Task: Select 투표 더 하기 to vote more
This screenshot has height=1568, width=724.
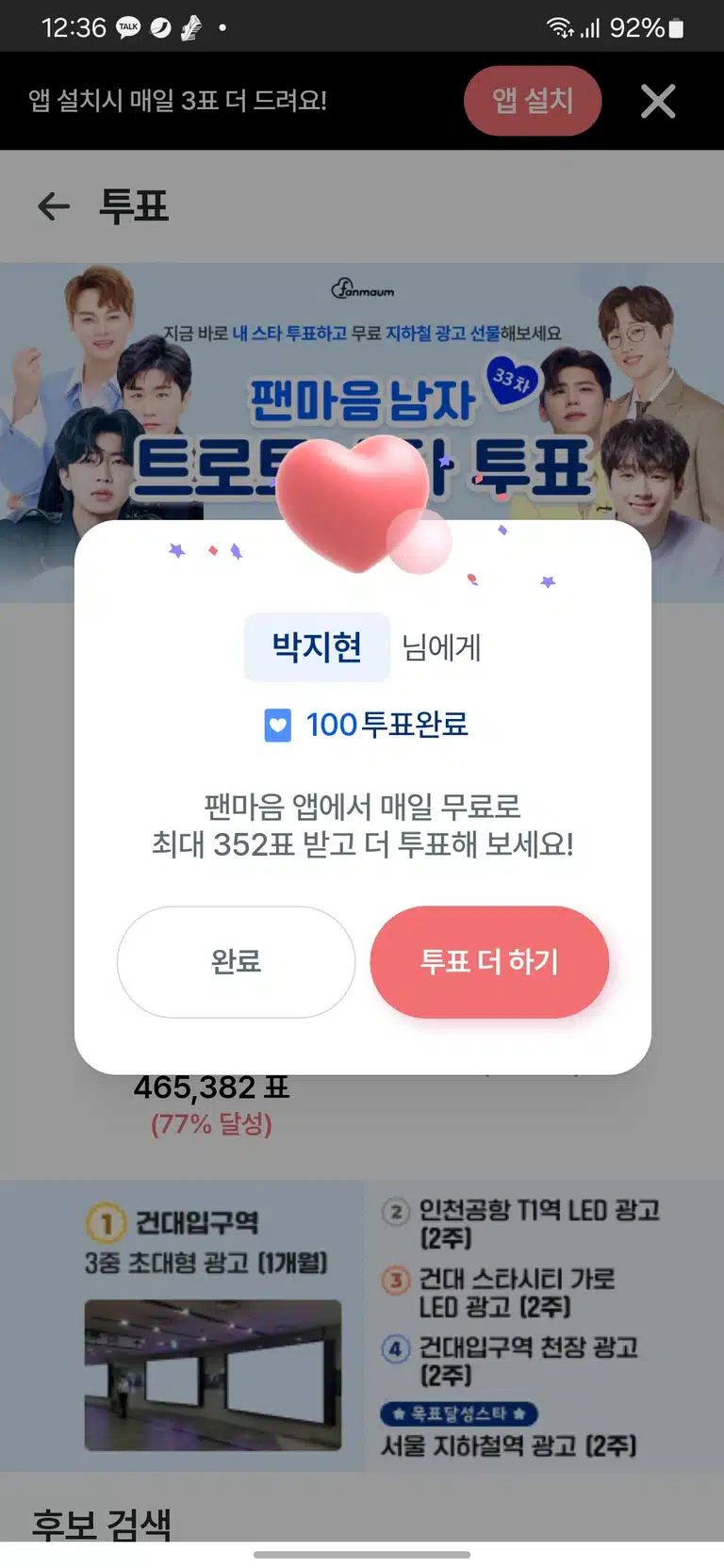Action: point(489,961)
